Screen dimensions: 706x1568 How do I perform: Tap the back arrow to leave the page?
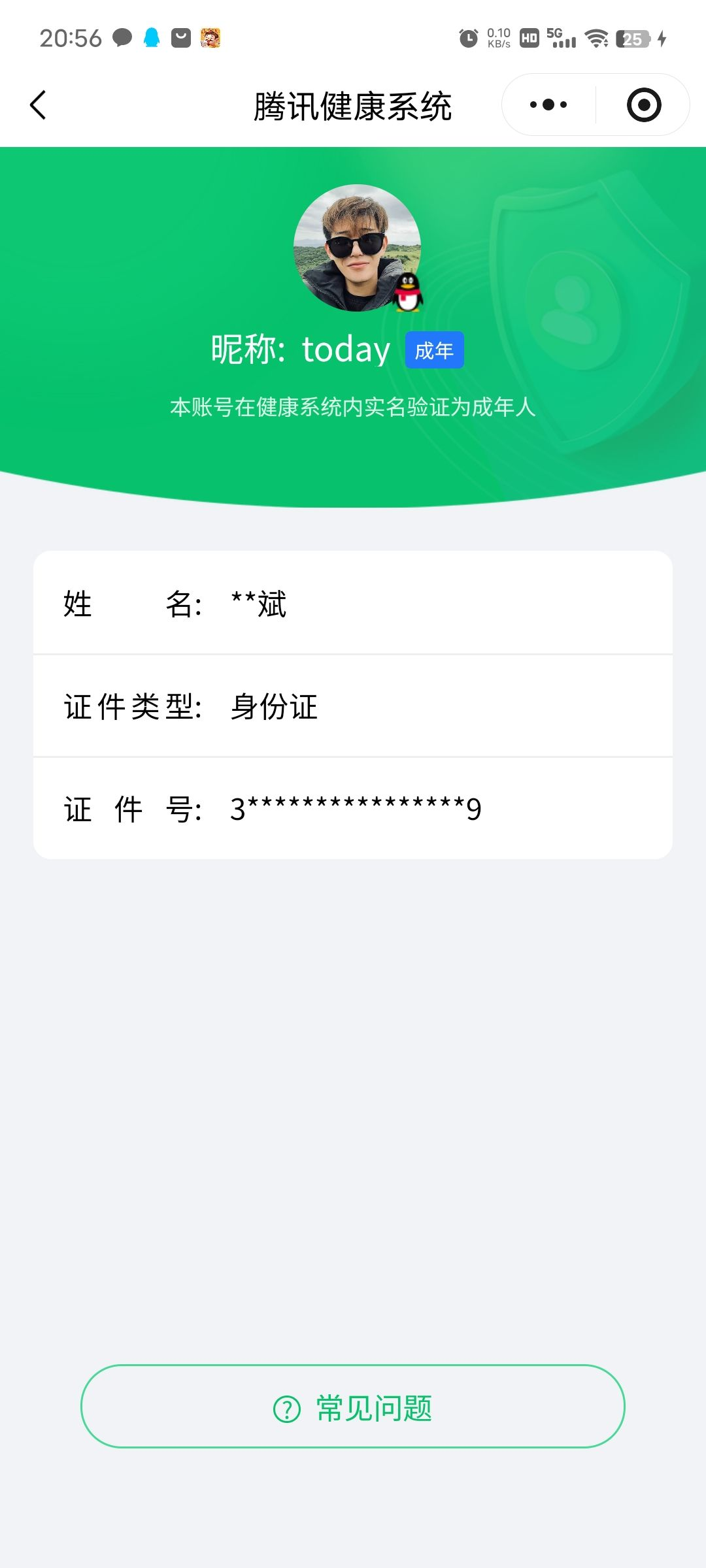tap(38, 105)
